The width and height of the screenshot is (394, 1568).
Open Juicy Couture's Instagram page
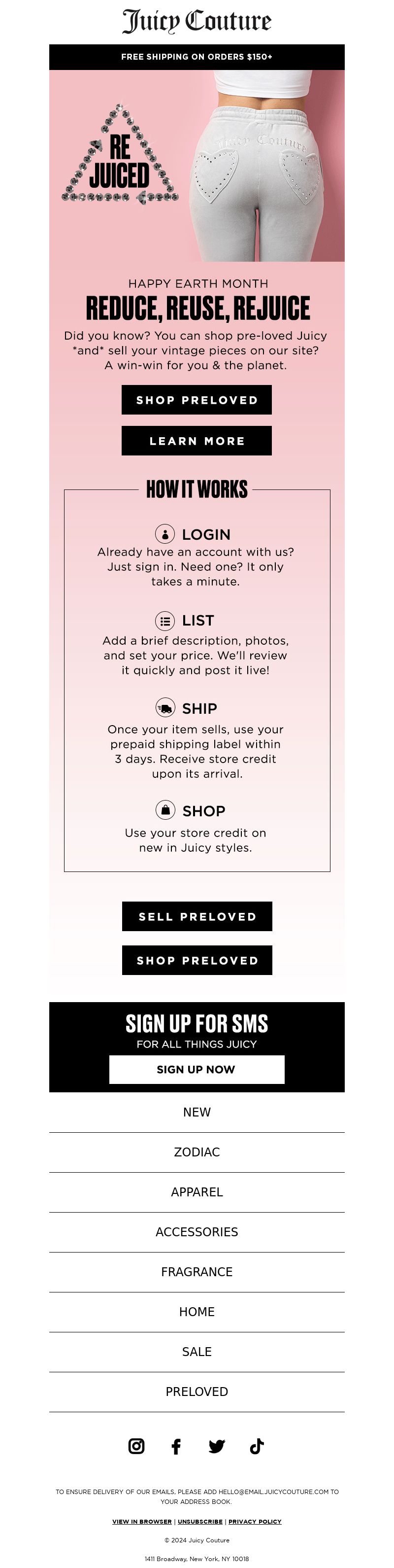point(136,1446)
